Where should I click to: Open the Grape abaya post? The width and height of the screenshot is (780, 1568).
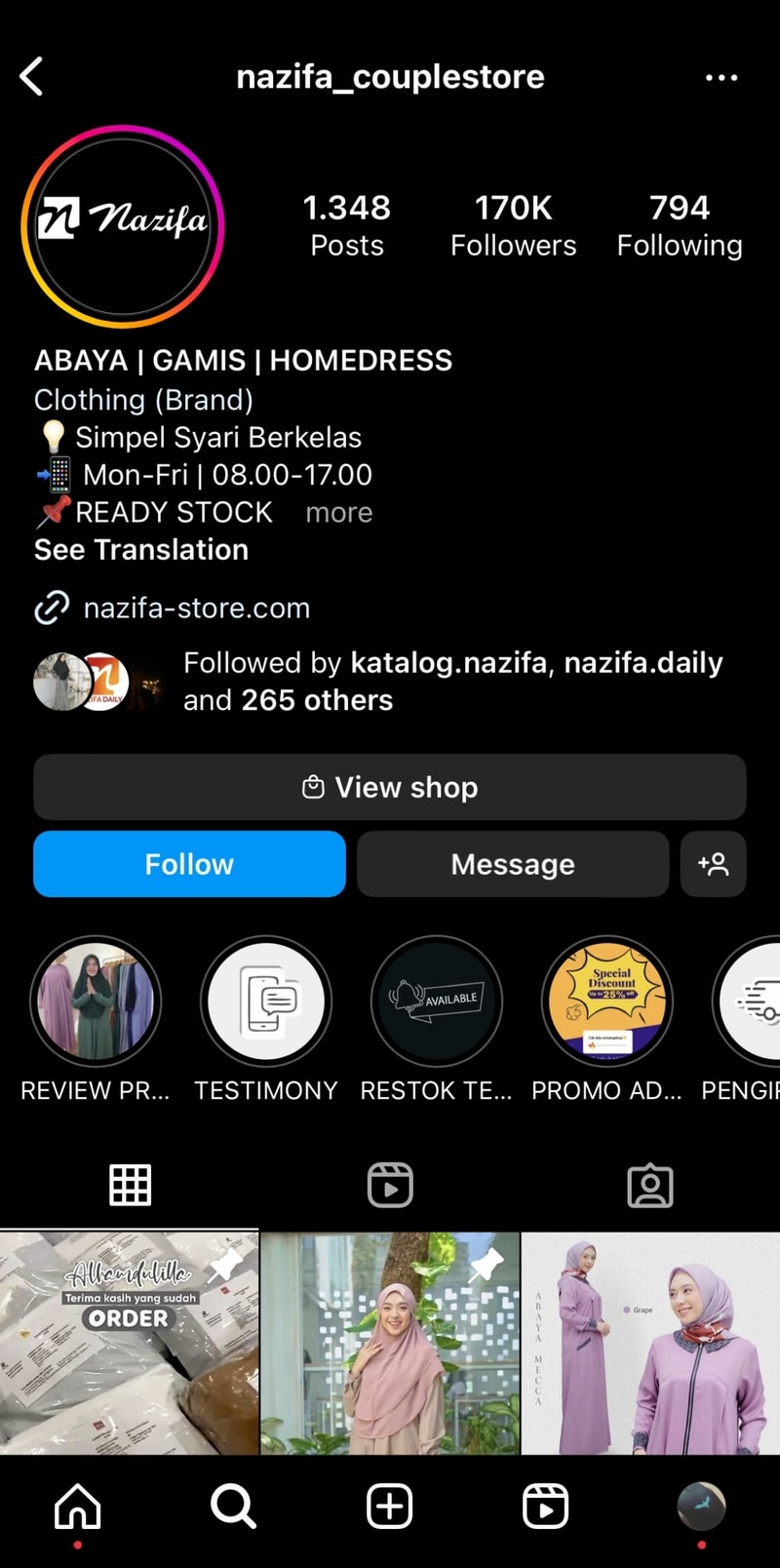click(650, 1344)
